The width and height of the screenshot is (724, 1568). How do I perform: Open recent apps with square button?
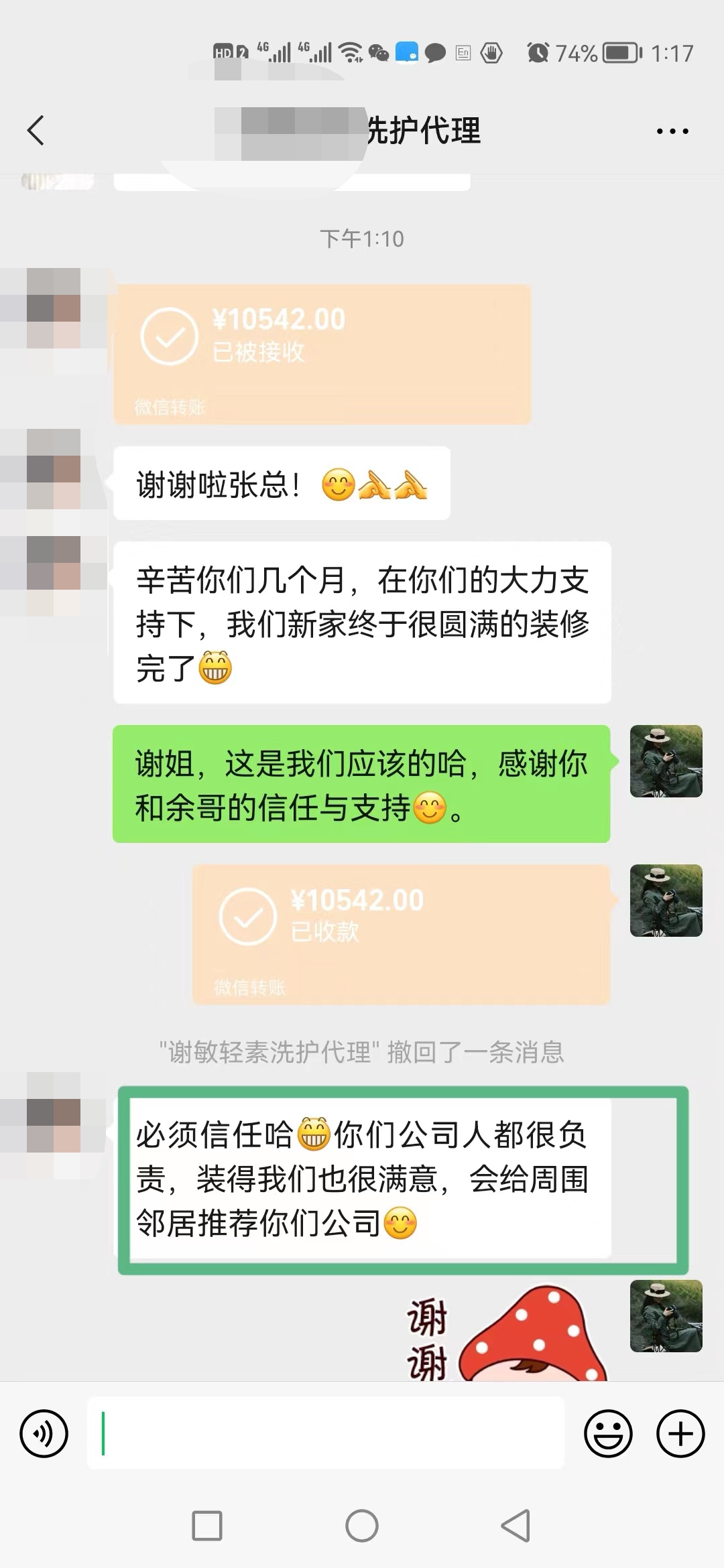coord(207,1526)
